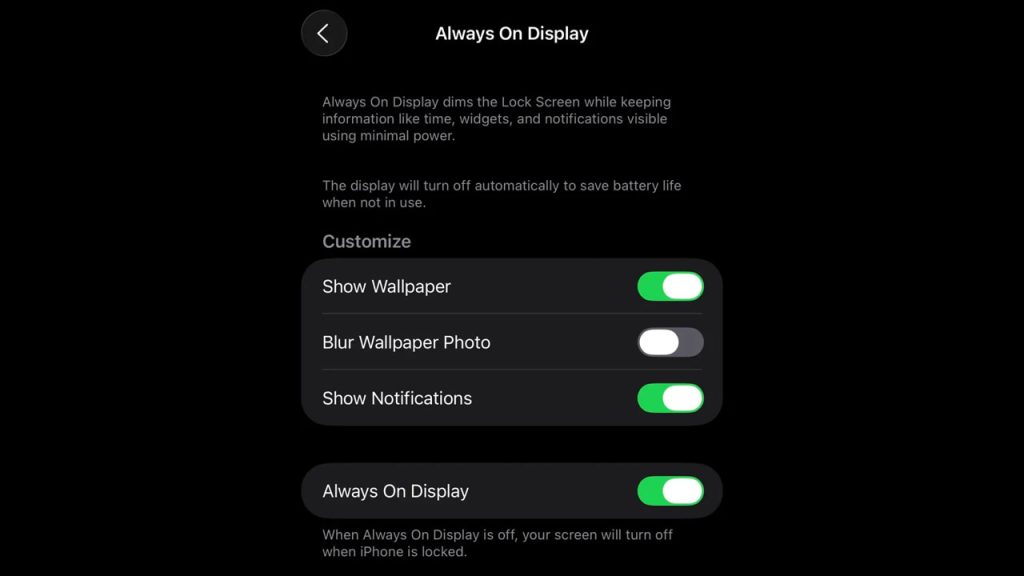
Task: Go back from Always On Display
Action: 323,33
